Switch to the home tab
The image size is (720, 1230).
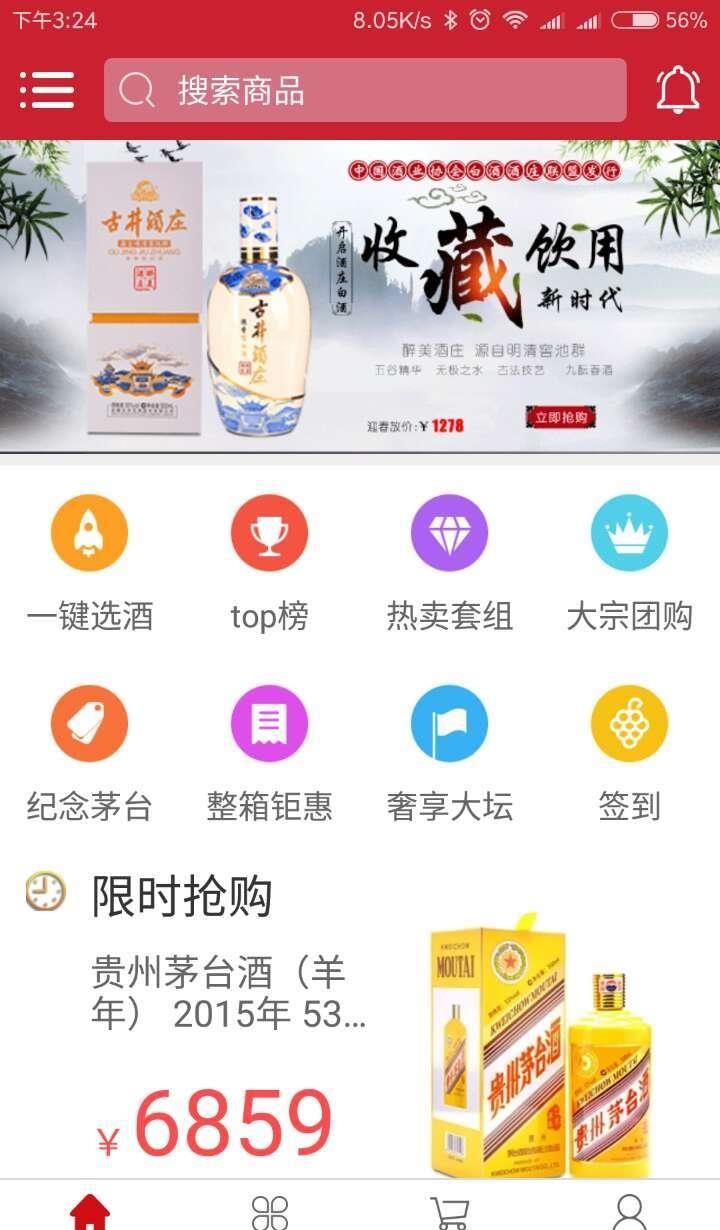[x=90, y=1210]
